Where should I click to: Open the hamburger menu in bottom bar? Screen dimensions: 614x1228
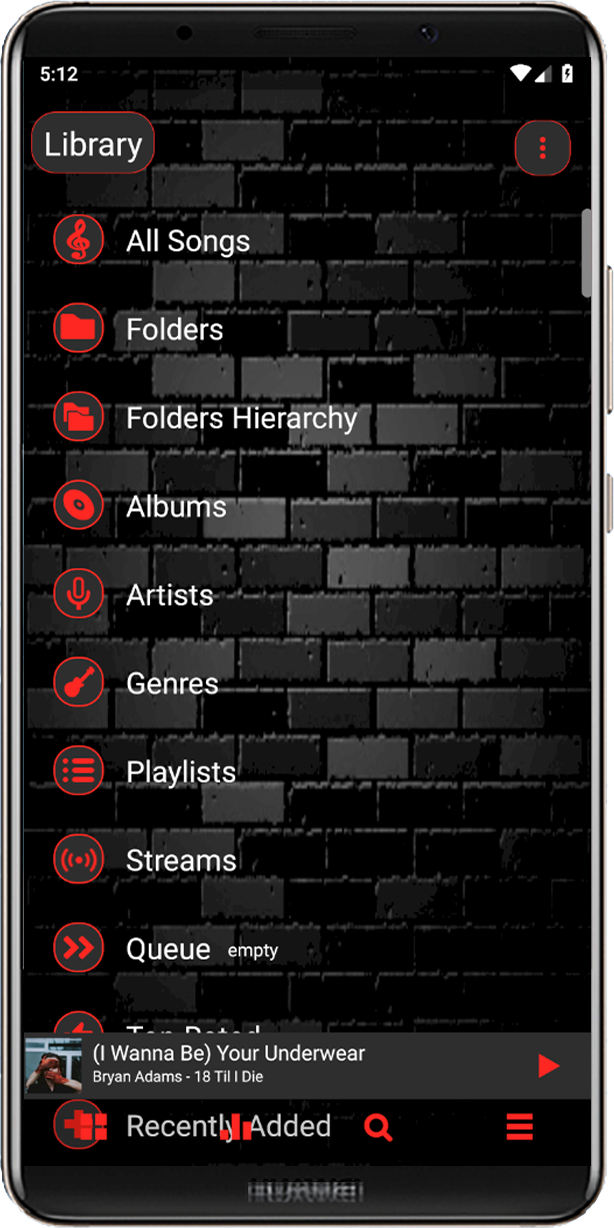click(519, 1128)
